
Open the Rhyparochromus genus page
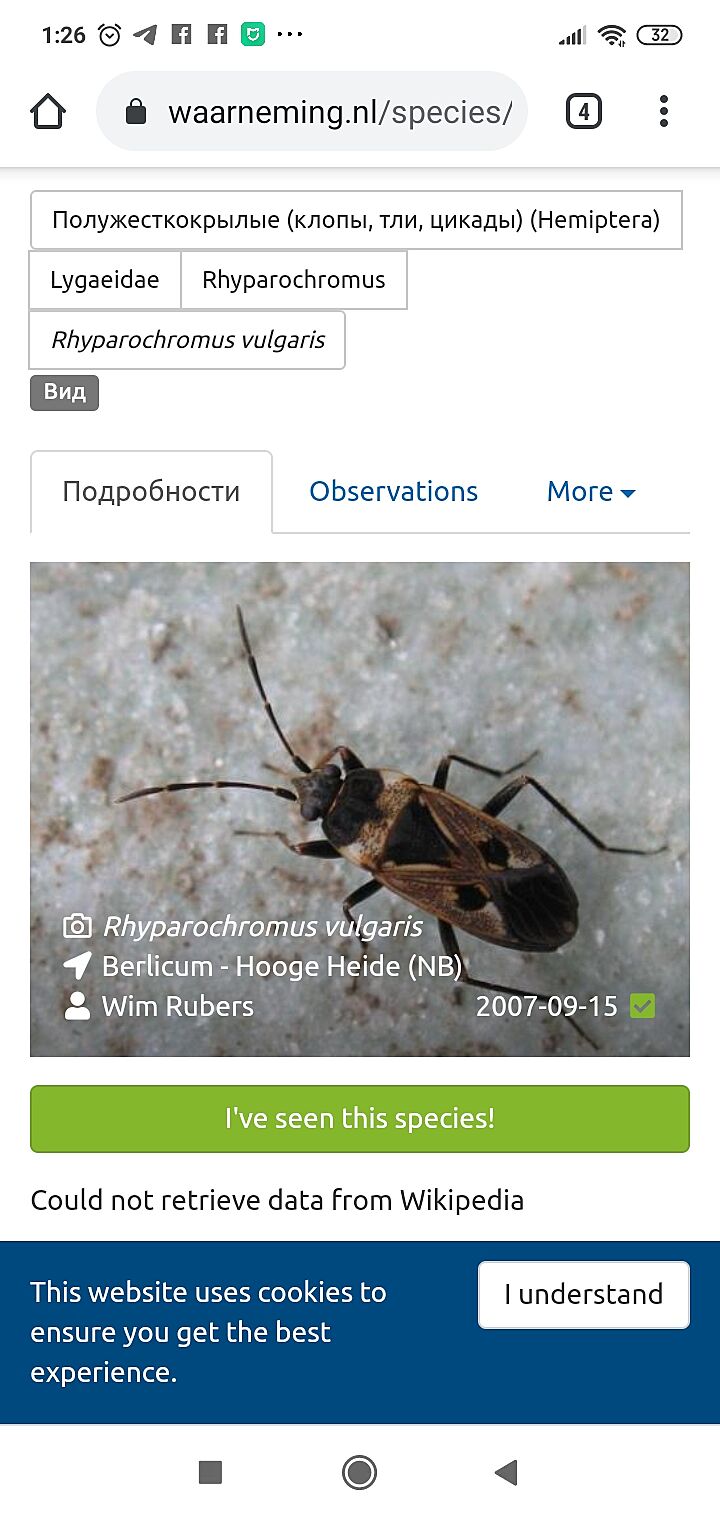(294, 280)
